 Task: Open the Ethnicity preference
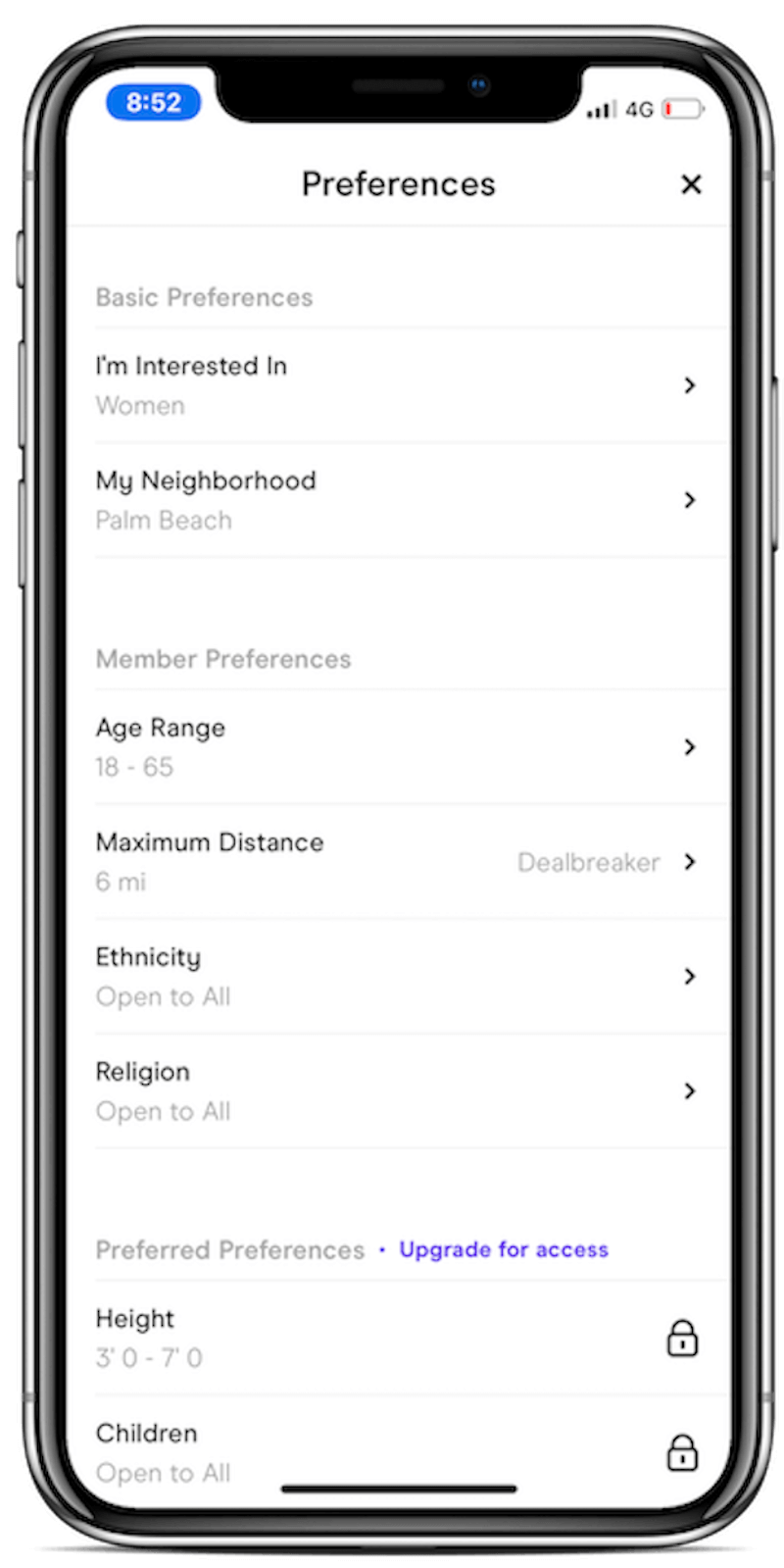coord(397,977)
